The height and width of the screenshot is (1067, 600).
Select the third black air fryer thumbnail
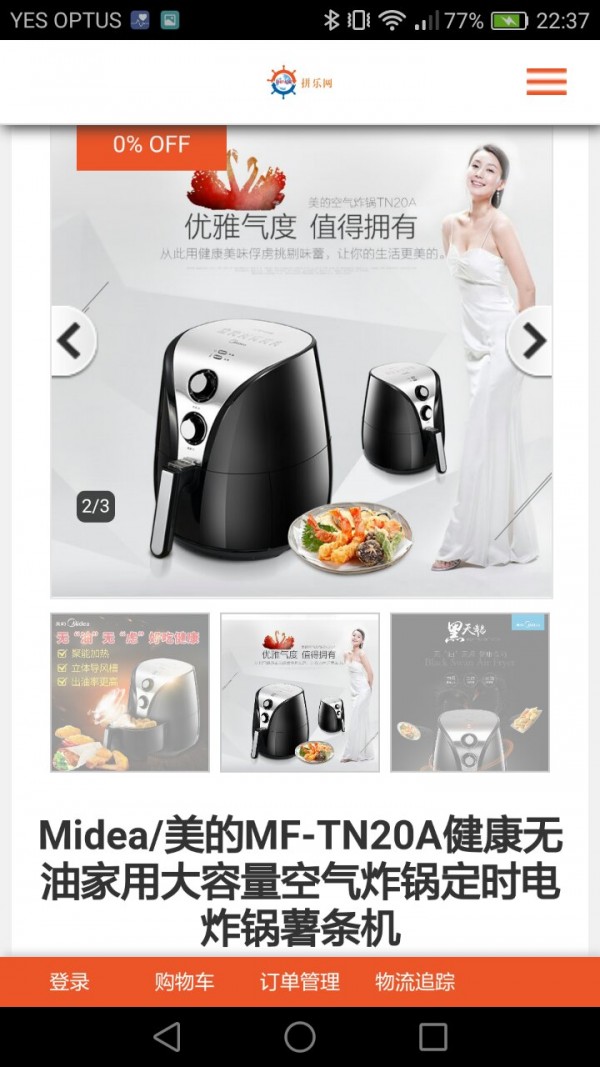point(469,692)
